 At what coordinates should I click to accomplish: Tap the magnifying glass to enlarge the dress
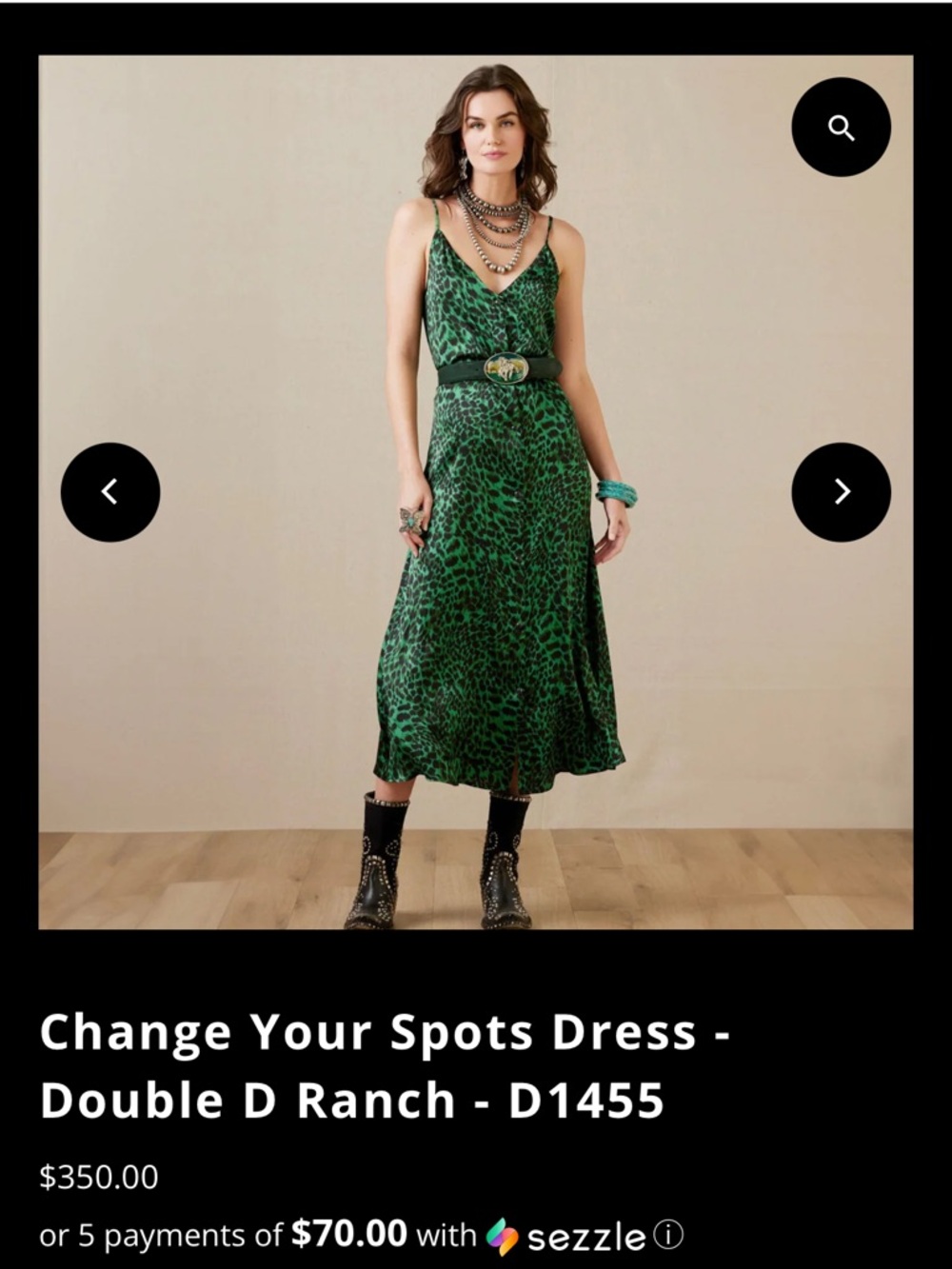pos(841,129)
